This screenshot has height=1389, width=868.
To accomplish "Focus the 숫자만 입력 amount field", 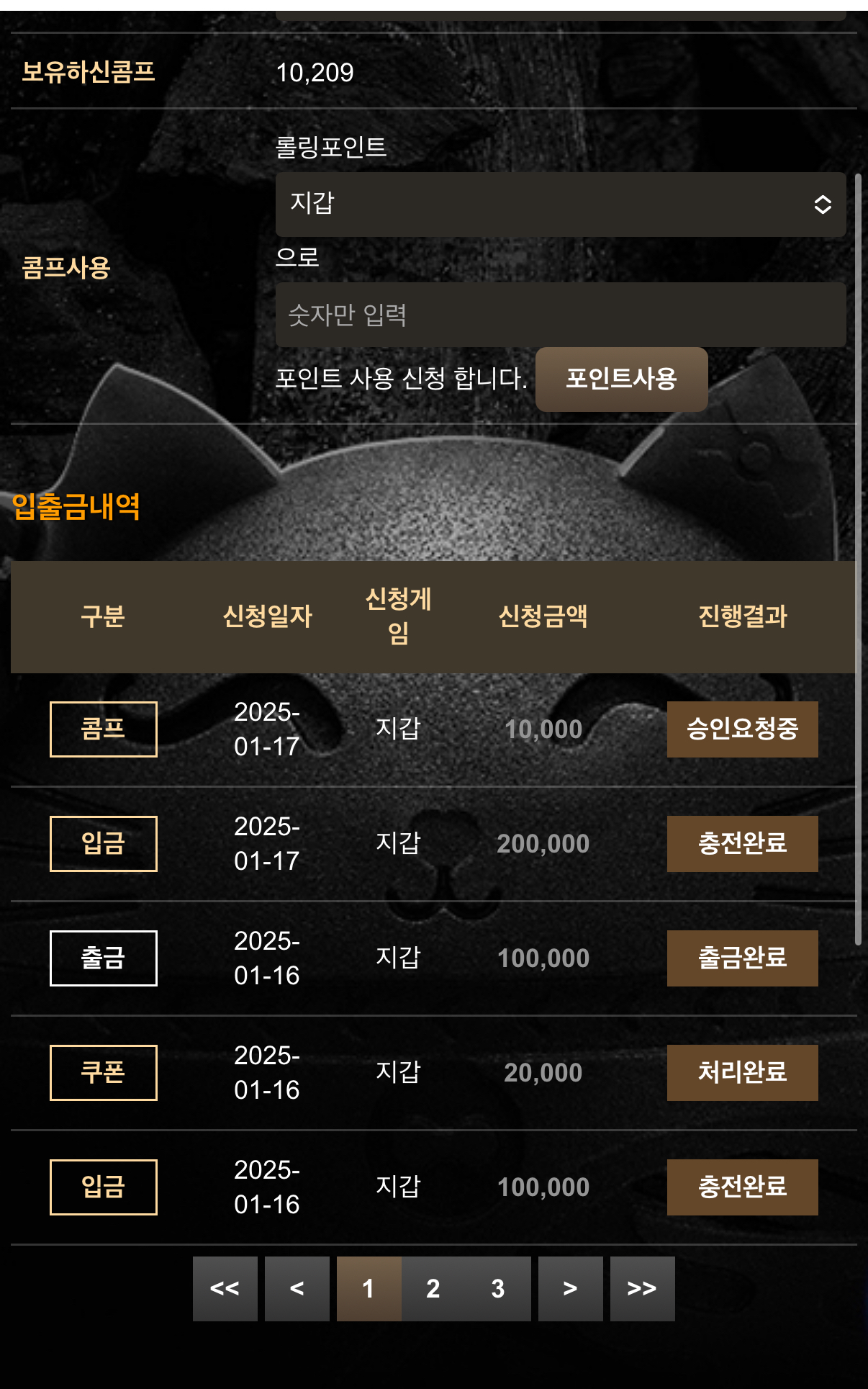I will coord(560,315).
